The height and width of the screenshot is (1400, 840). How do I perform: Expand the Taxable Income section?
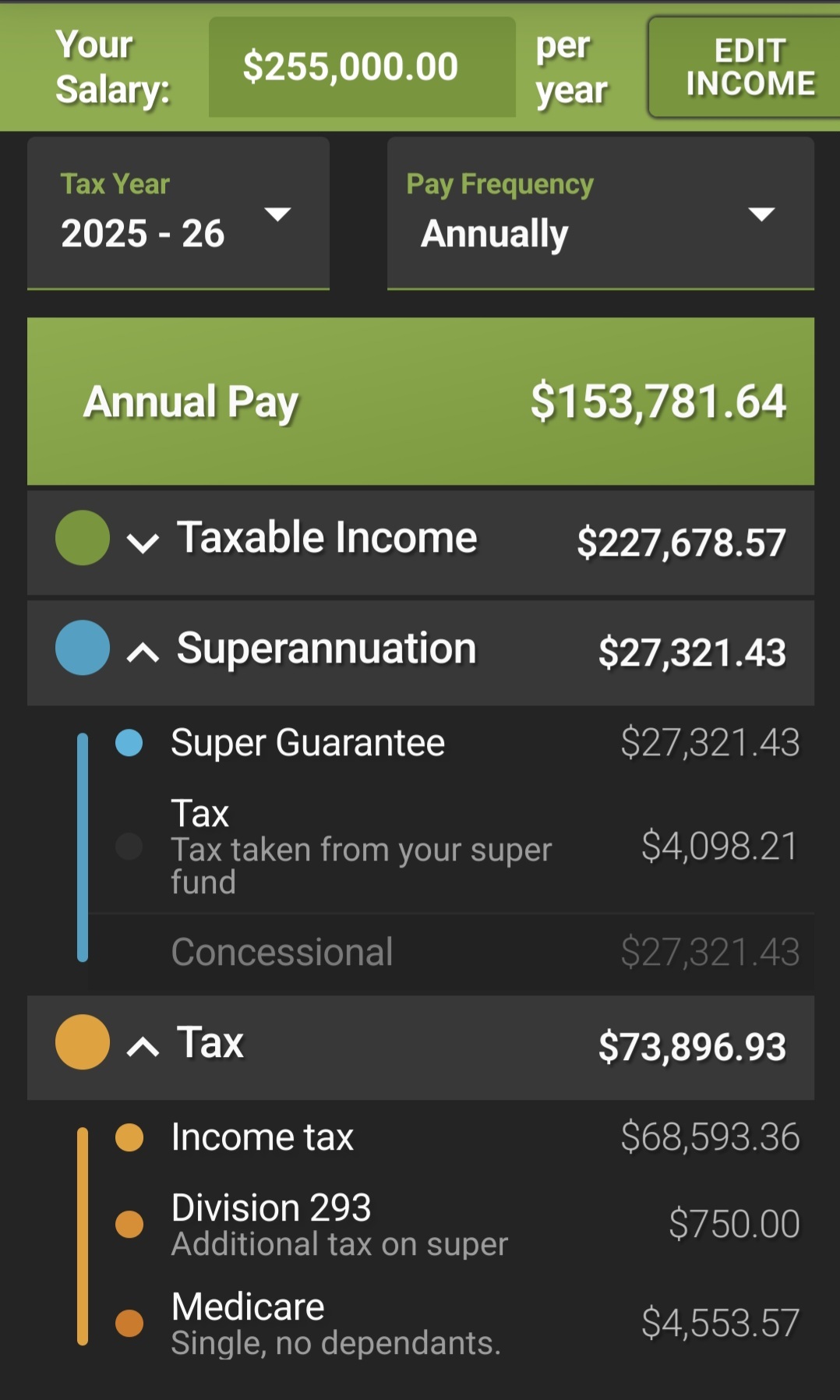(421, 542)
